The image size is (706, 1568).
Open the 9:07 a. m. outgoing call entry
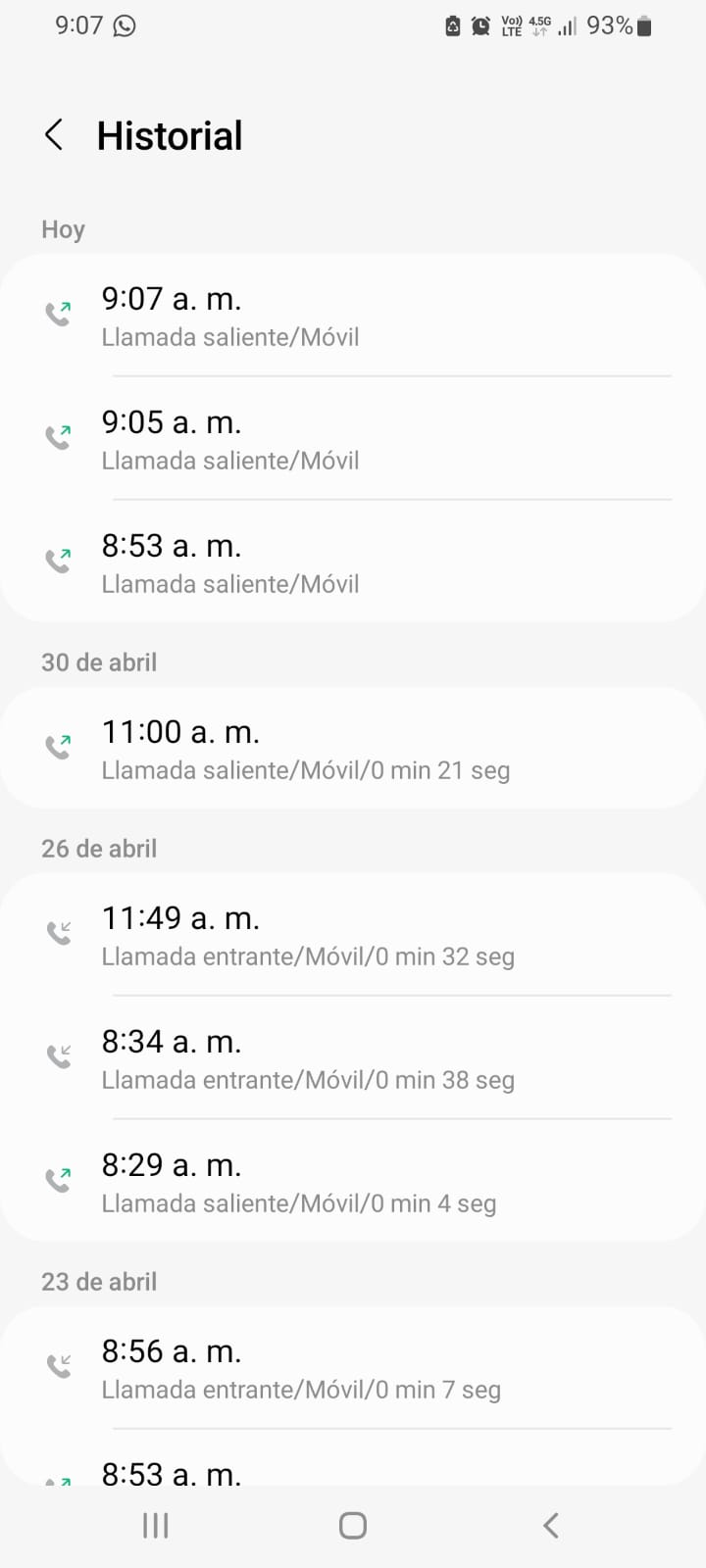pos(353,316)
